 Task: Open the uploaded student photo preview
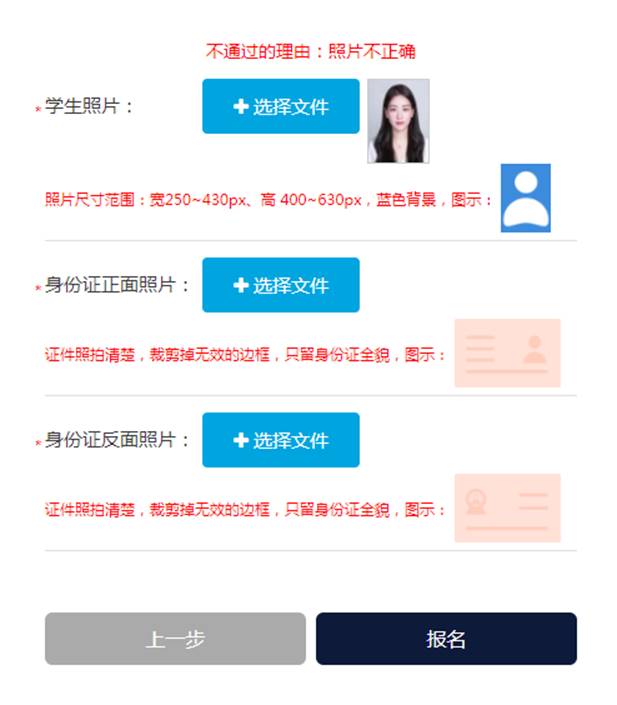[398, 121]
